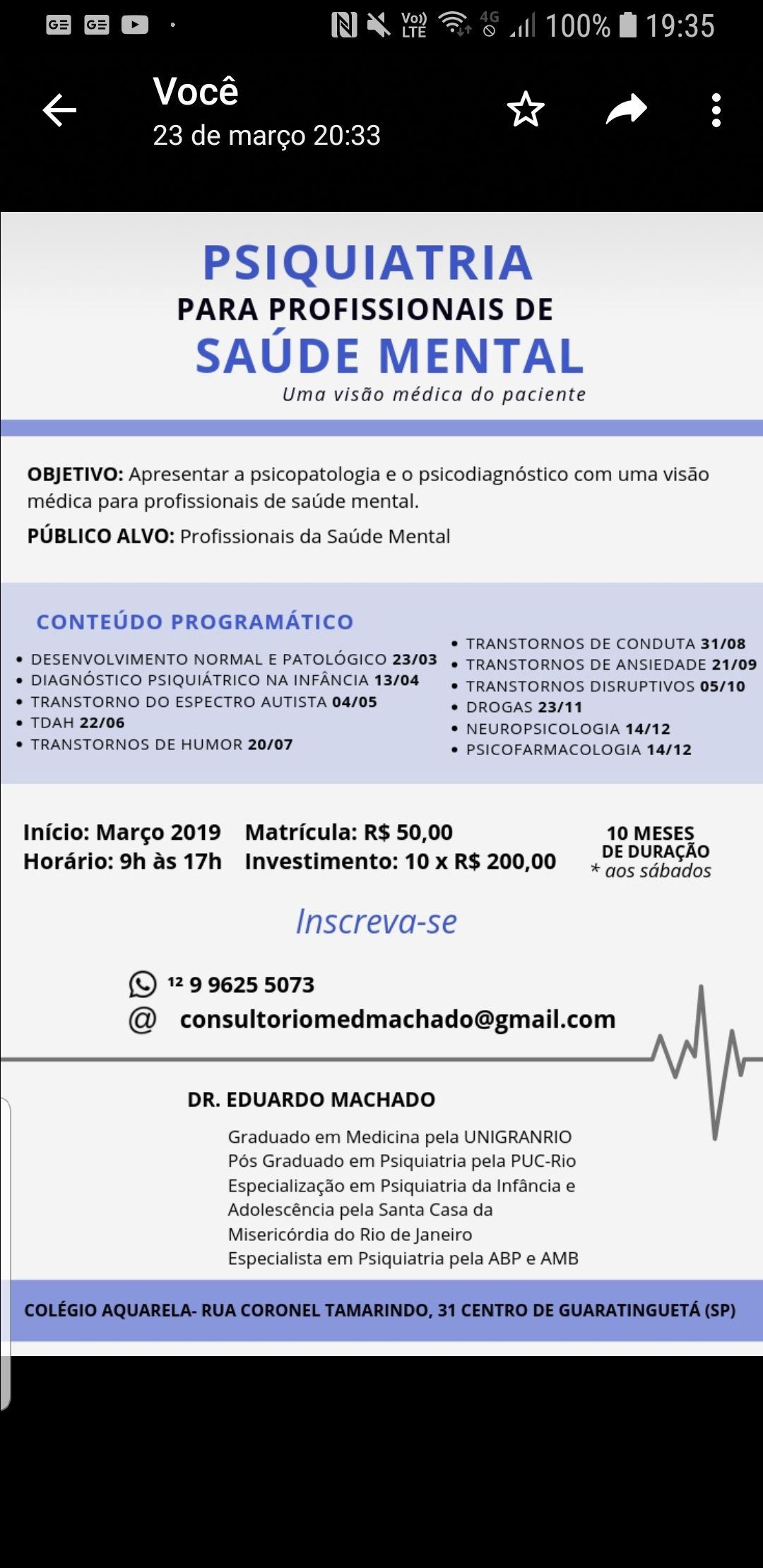Toggle the Wi-Fi status icon
763x1568 pixels.
tap(453, 25)
